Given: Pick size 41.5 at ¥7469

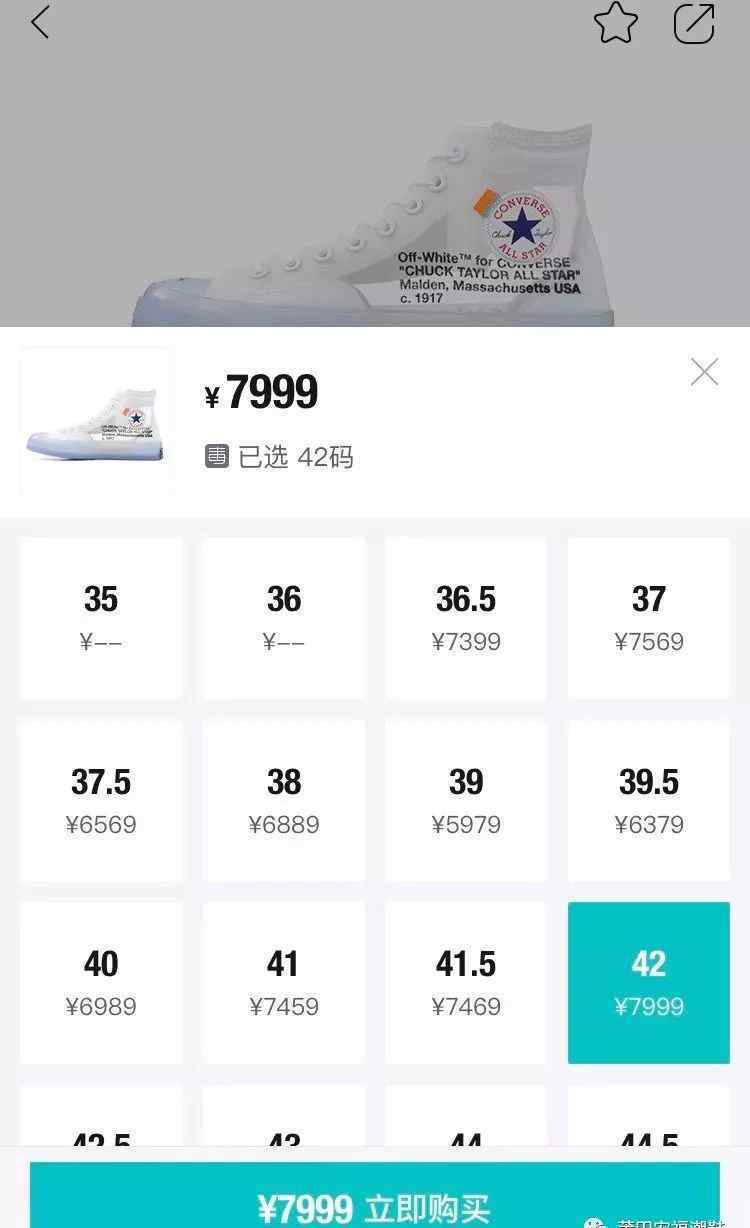Looking at the screenshot, I should click(x=466, y=983).
